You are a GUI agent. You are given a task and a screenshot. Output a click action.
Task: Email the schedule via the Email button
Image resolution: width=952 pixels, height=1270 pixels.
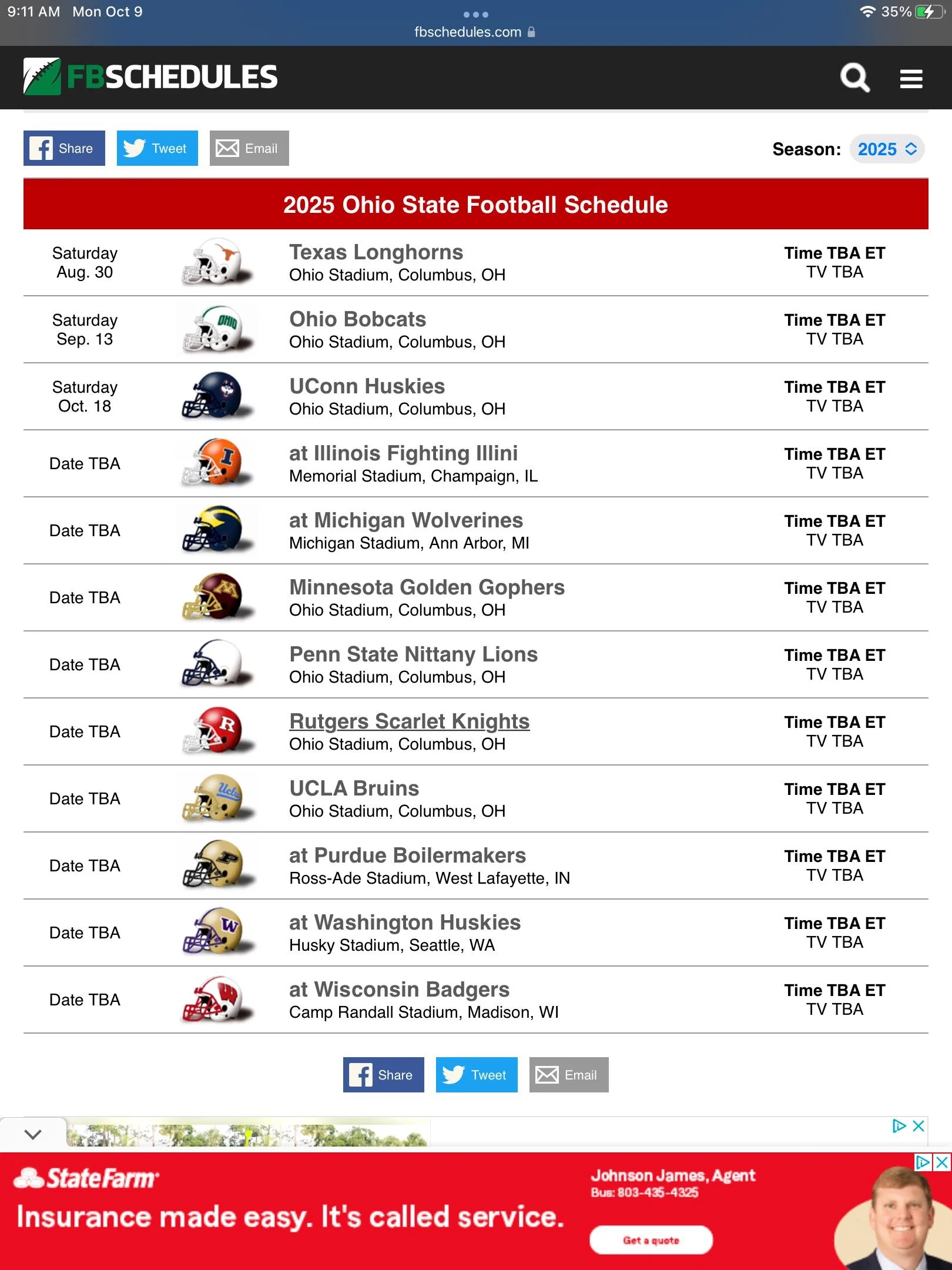coord(568,1075)
